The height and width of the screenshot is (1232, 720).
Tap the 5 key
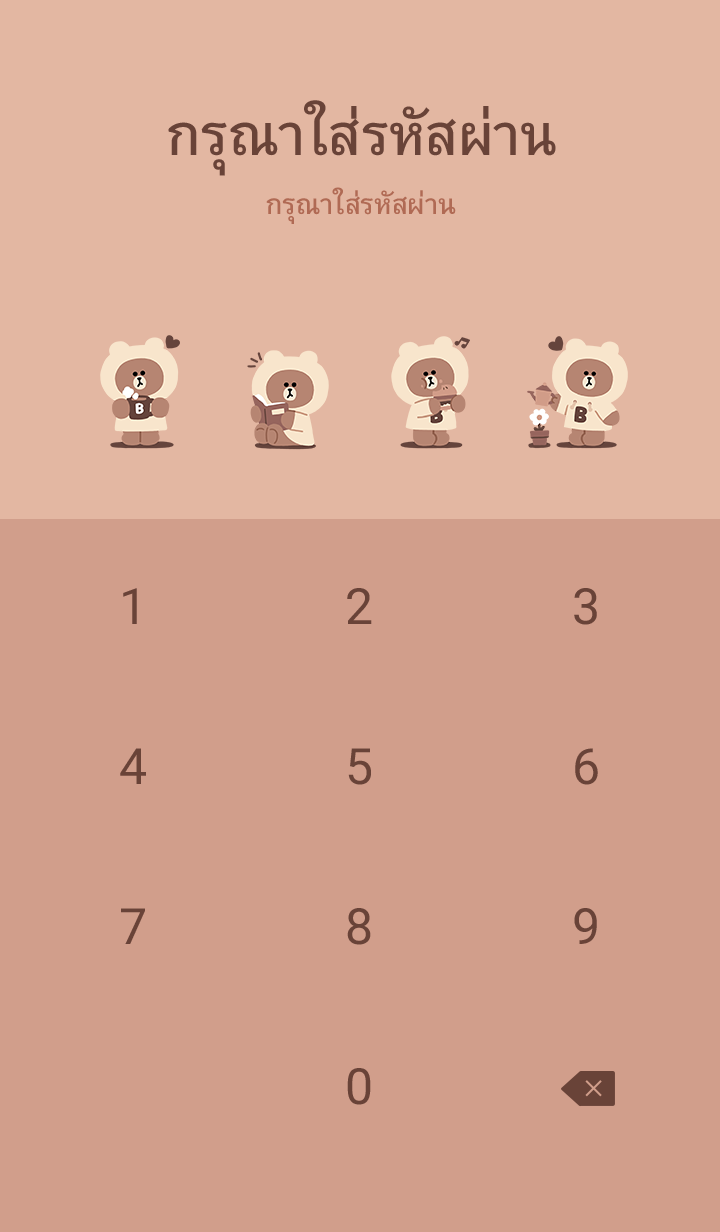(x=359, y=767)
